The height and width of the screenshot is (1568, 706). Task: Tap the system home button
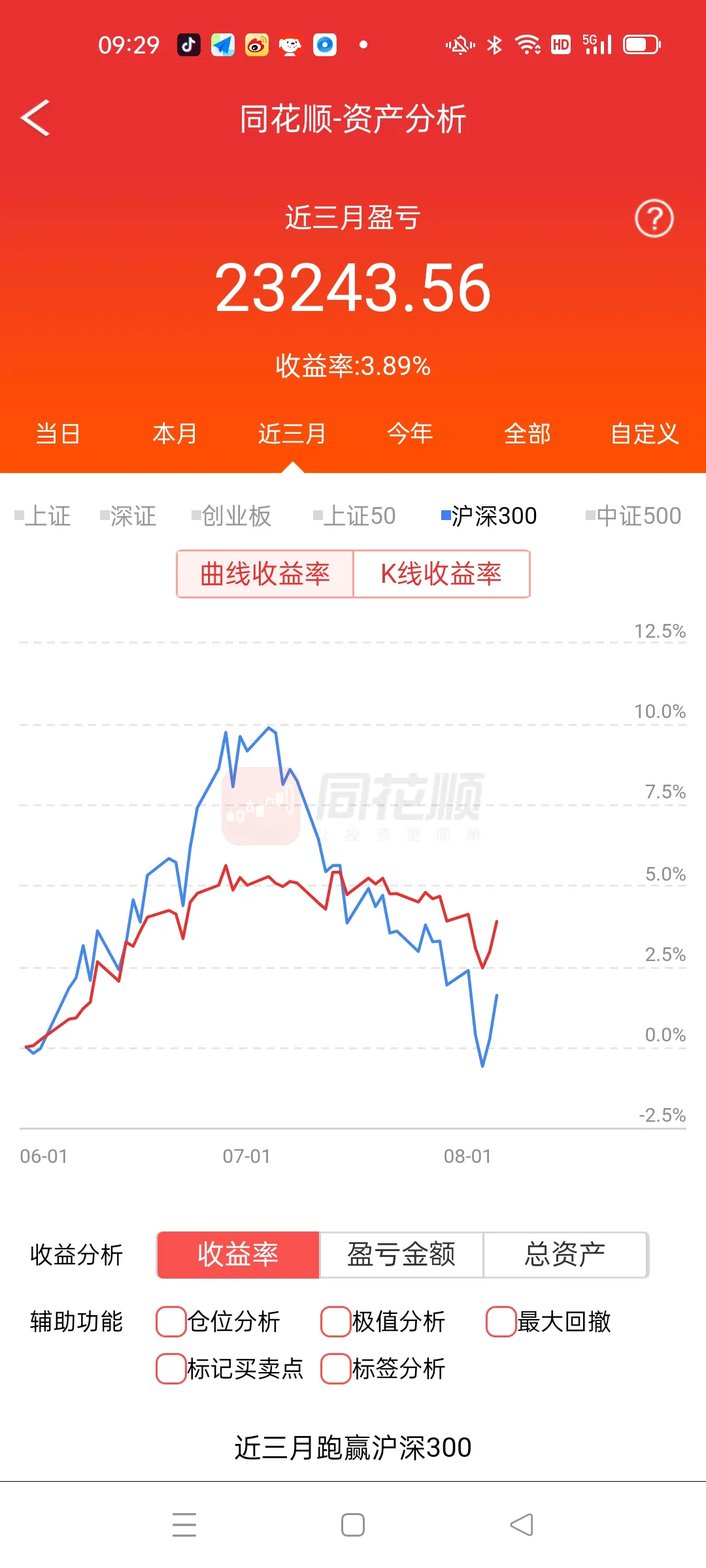pyautogui.click(x=353, y=1526)
